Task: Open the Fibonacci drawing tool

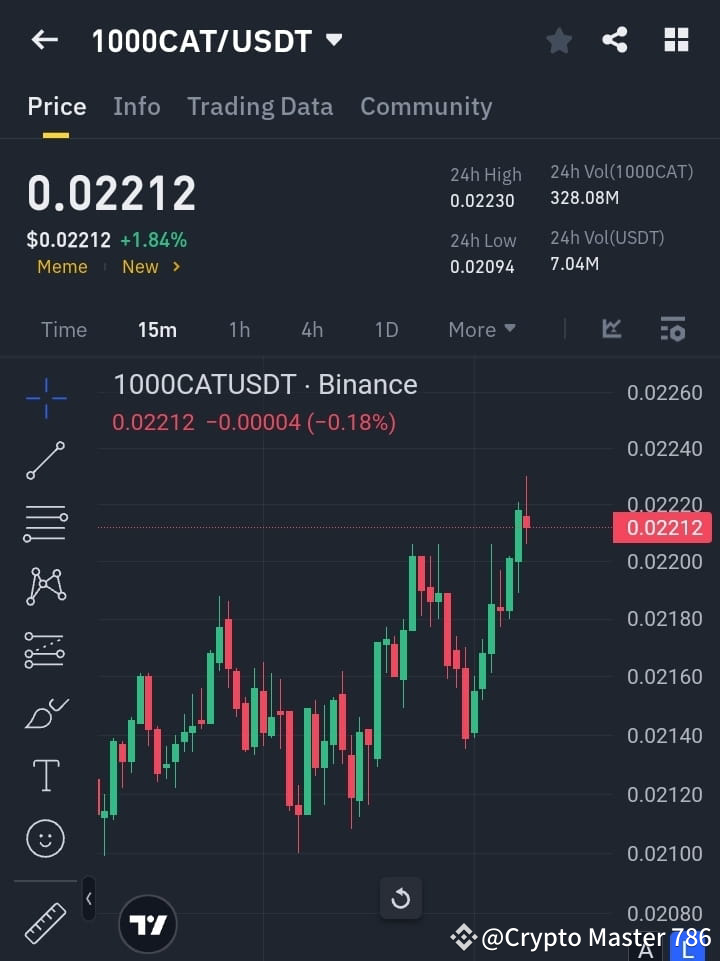Action: 45,650
